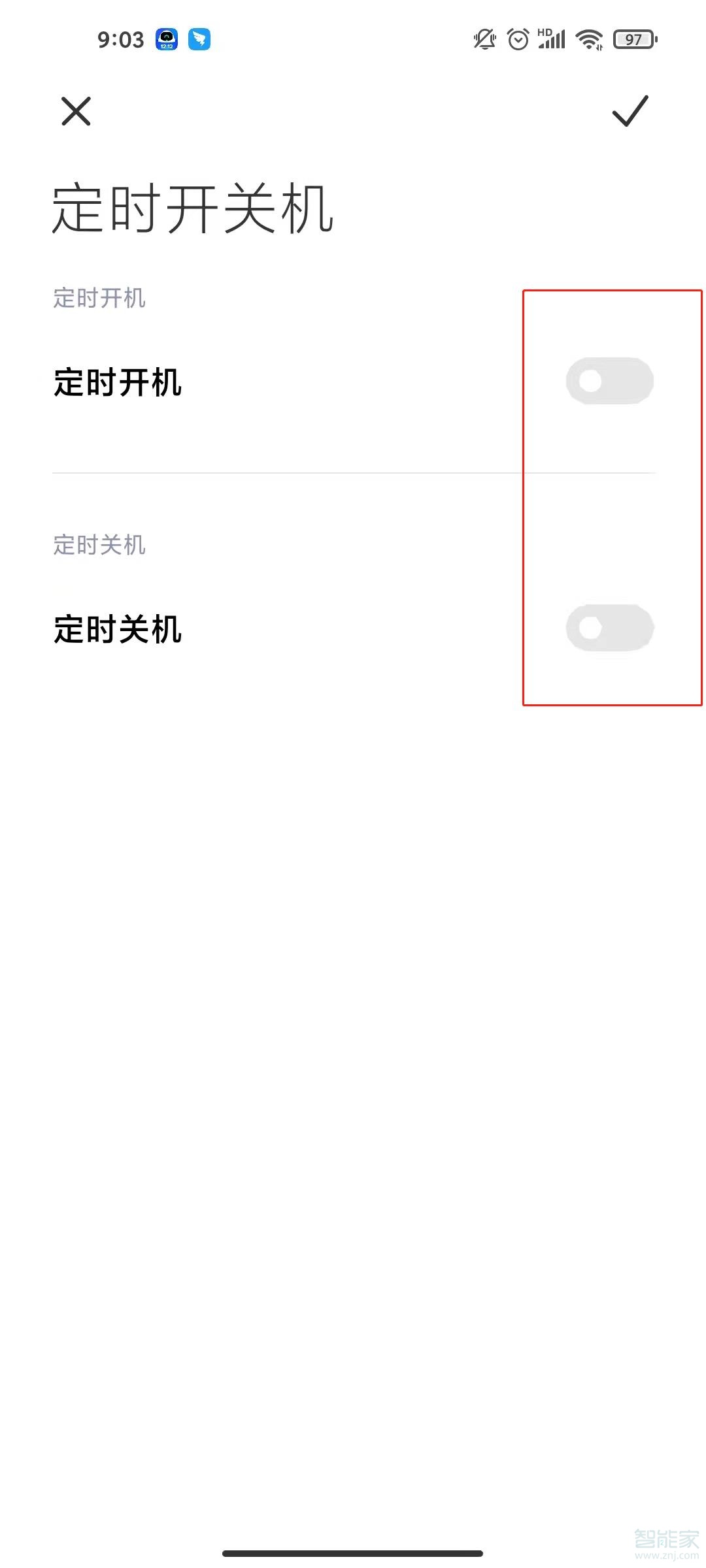Open the DingTalk notification icon
This screenshot has height=1568, width=706.
click(x=199, y=40)
